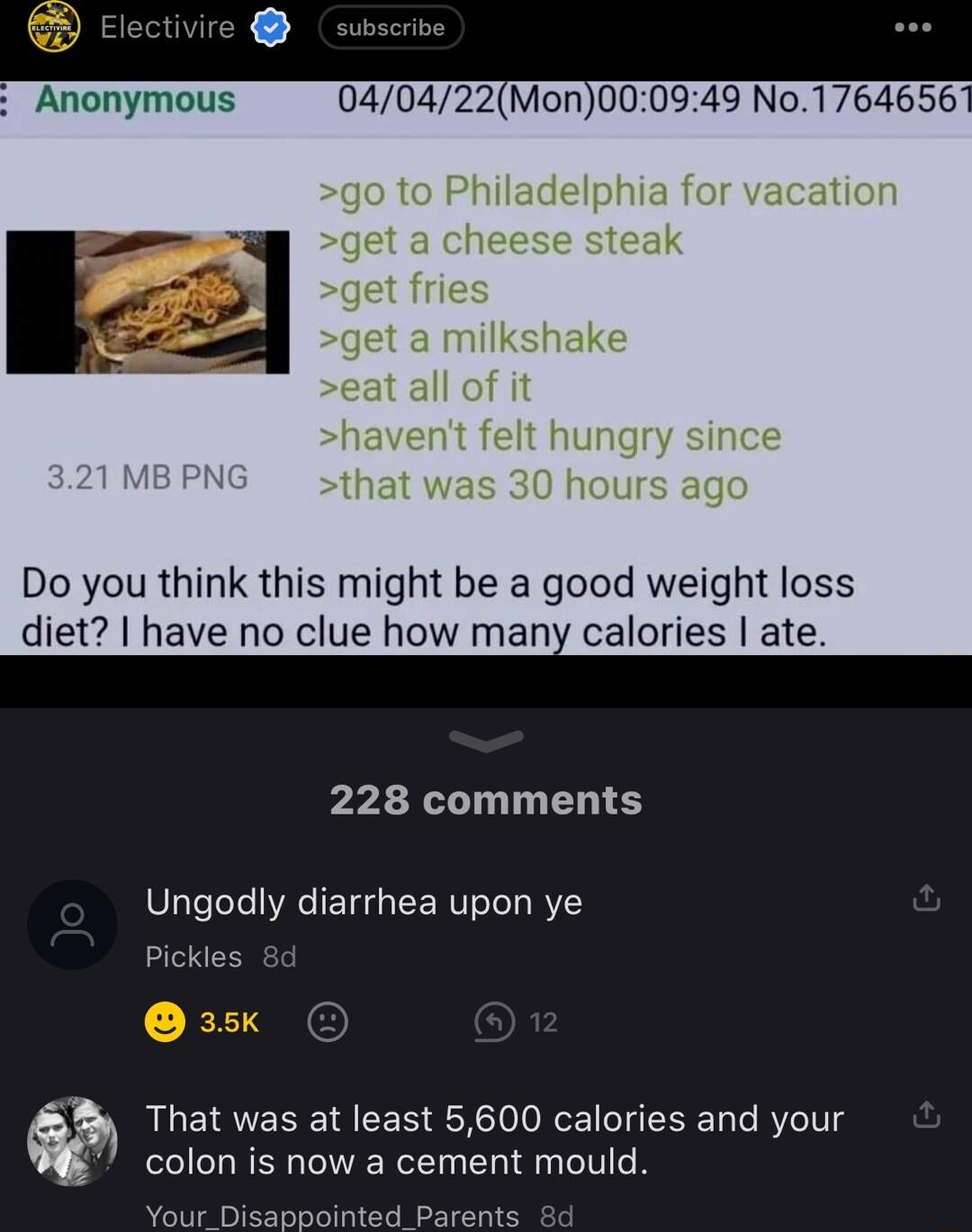Viewport: 972px width, 1232px height.
Task: Share Your_Disappointed_Parents' comment using share icon
Action: click(924, 1113)
